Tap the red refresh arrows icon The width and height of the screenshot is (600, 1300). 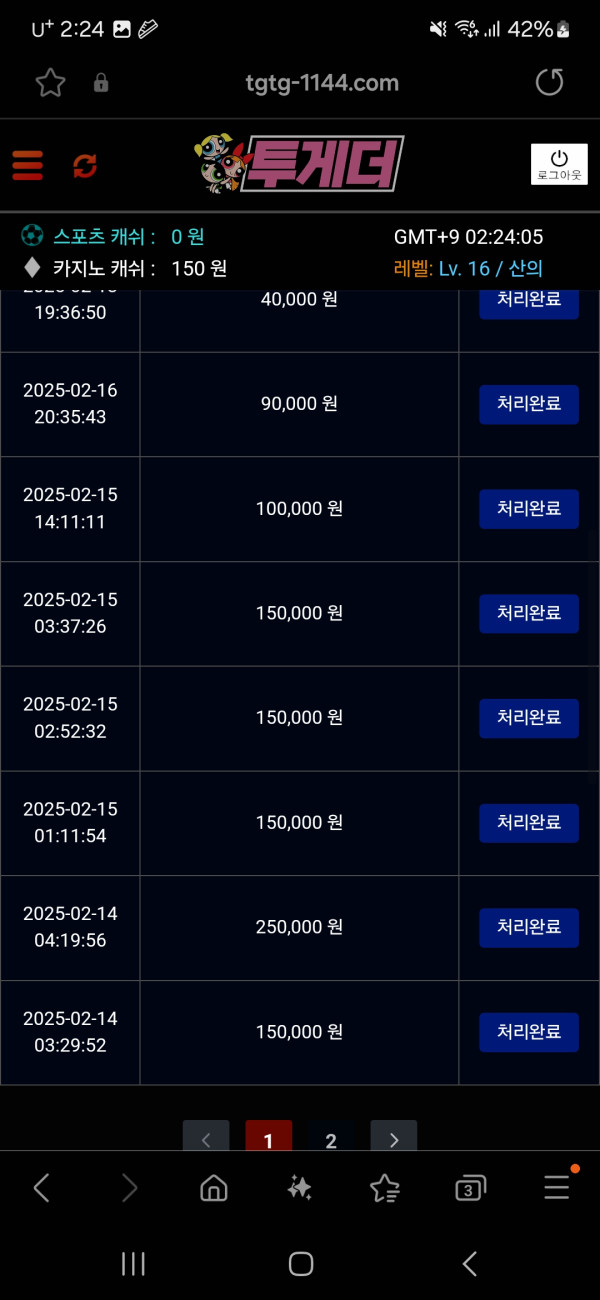click(x=85, y=165)
